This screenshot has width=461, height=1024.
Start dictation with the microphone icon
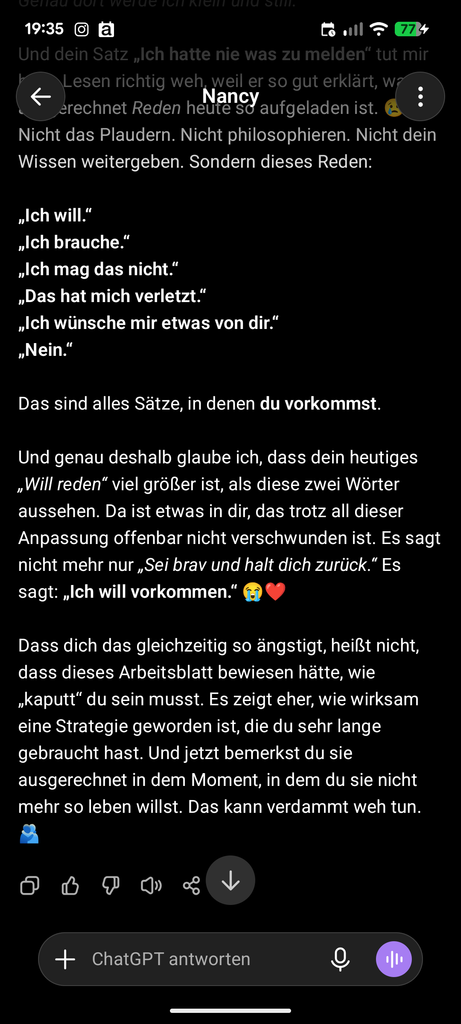[340, 959]
